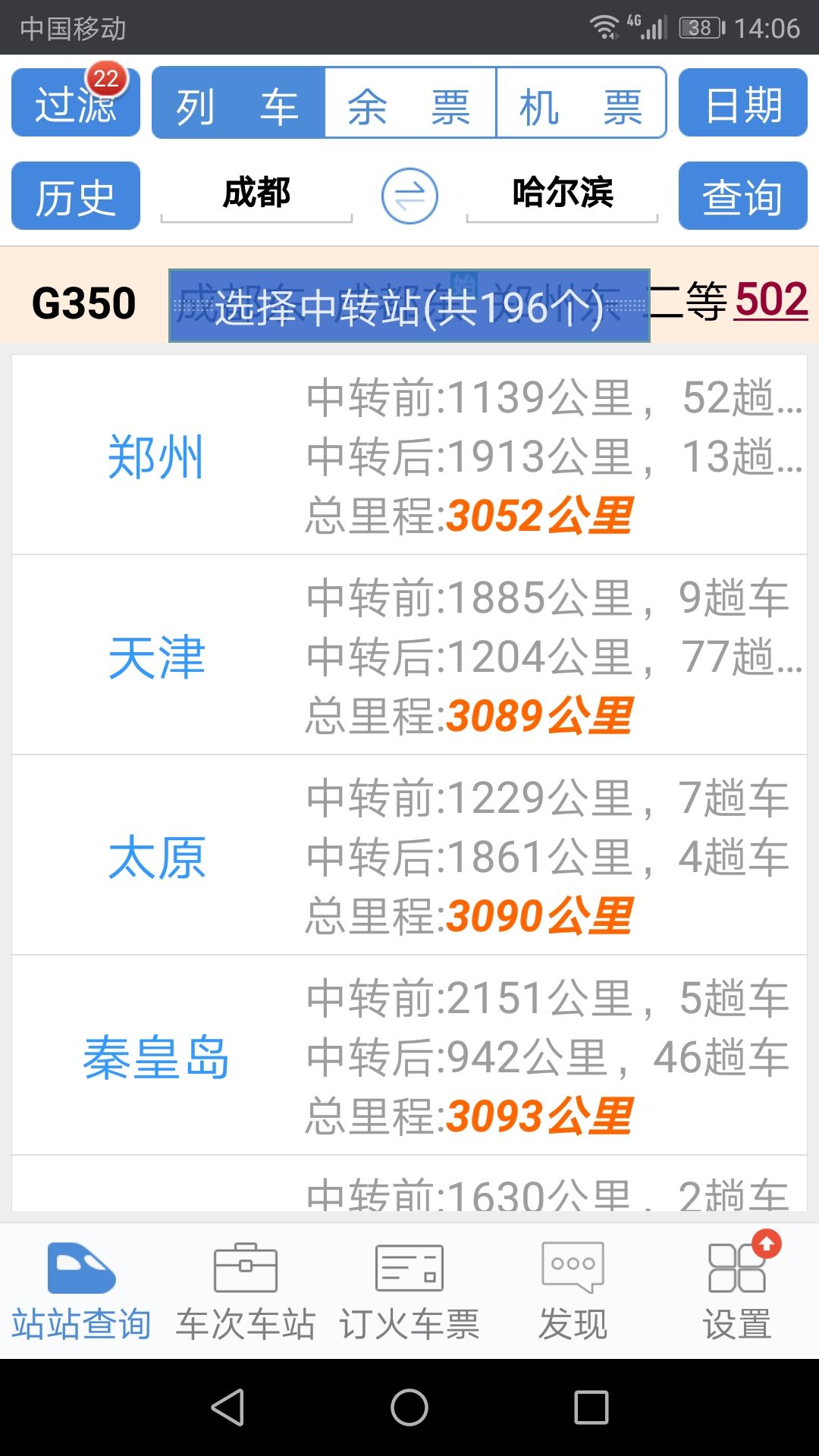Screen dimensions: 819x1456
Task: Swap departure and arrival stations
Action: point(409,196)
